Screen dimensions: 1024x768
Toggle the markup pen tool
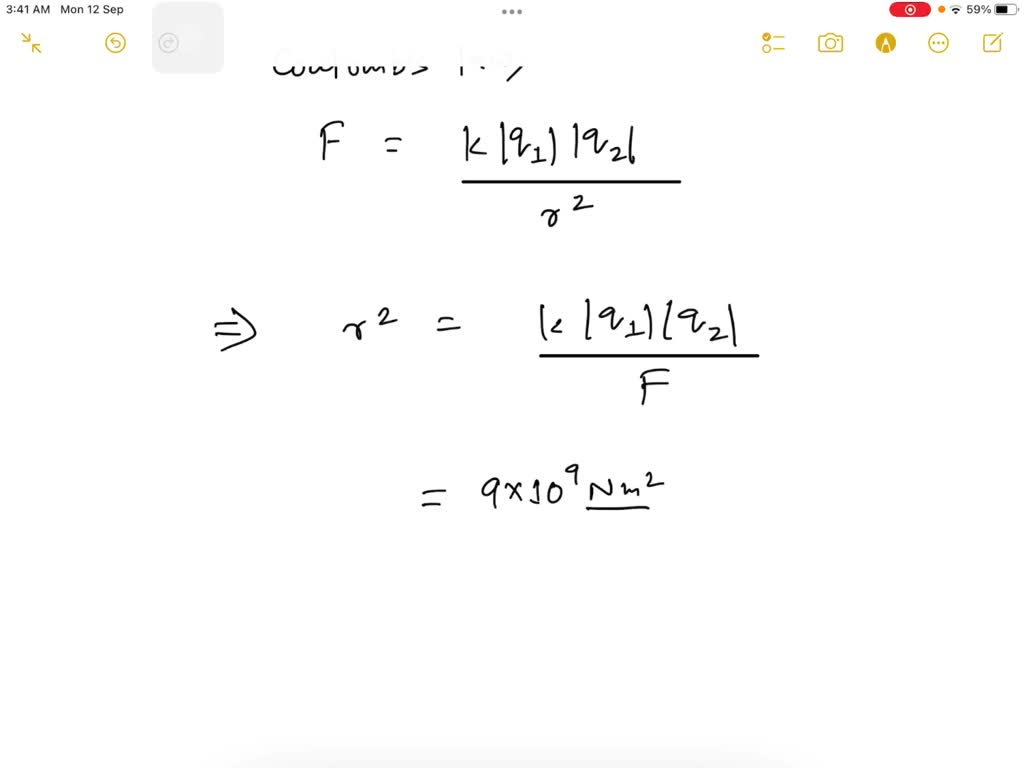coord(885,43)
